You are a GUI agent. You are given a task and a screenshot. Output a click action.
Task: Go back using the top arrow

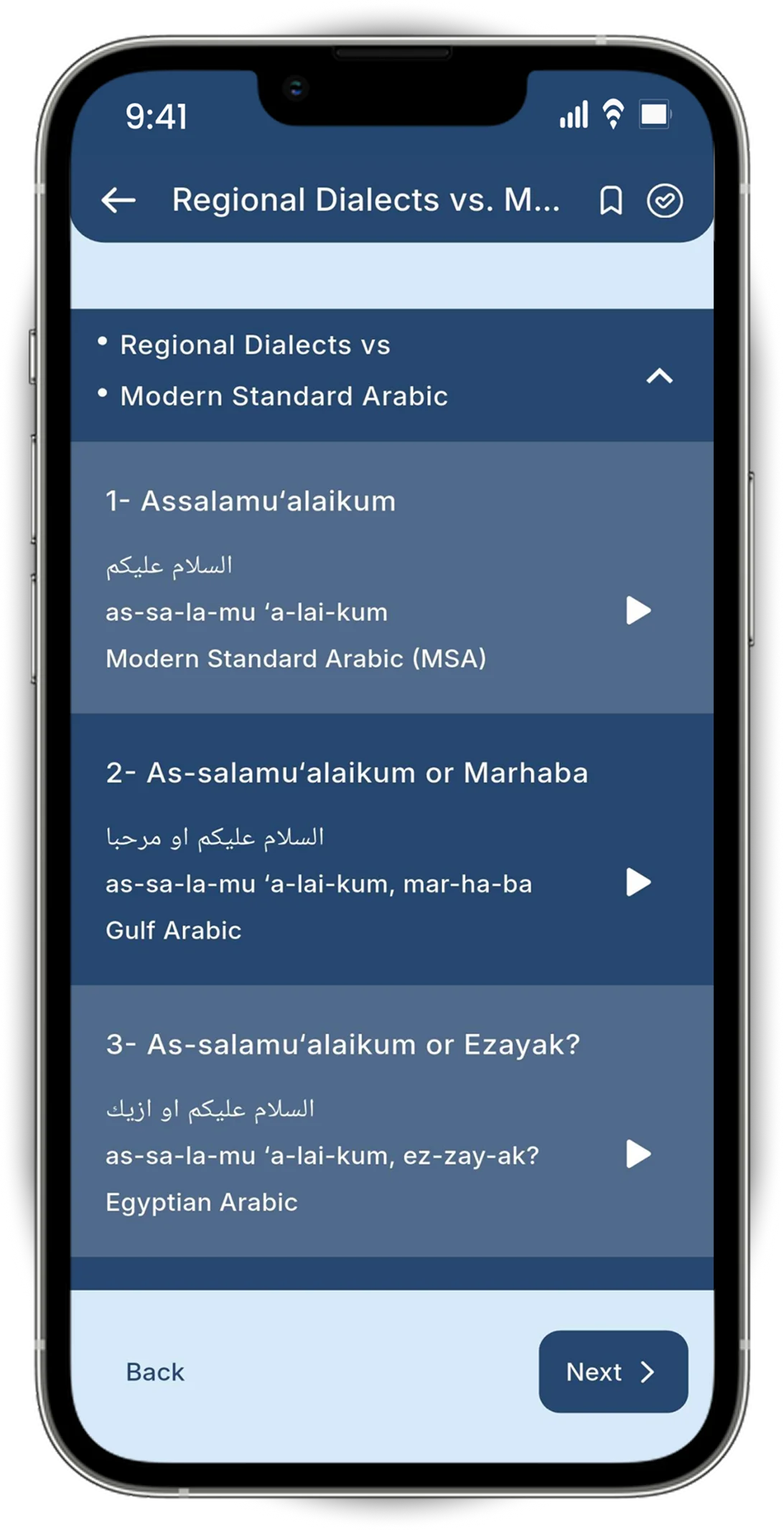point(118,200)
